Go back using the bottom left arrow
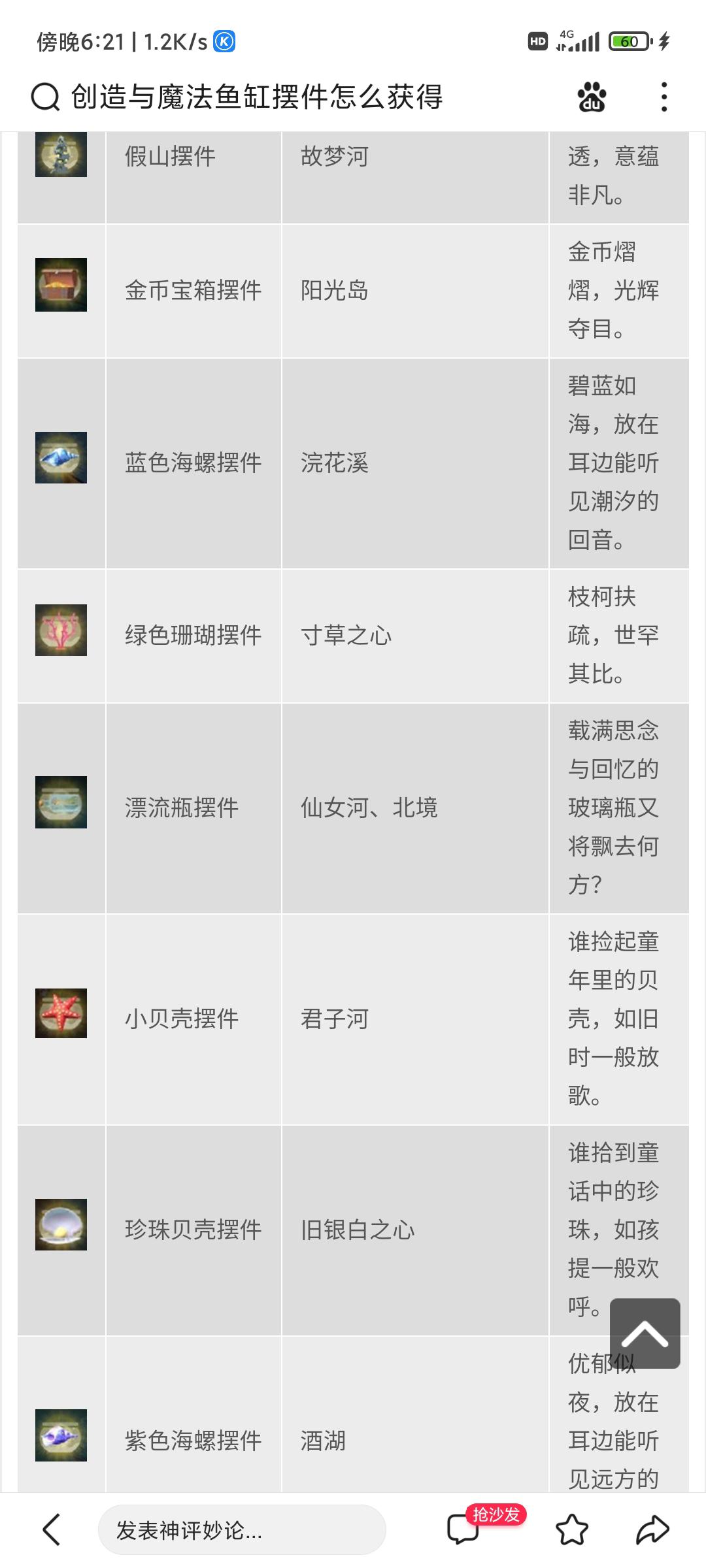The image size is (706, 1568). click(52, 1530)
